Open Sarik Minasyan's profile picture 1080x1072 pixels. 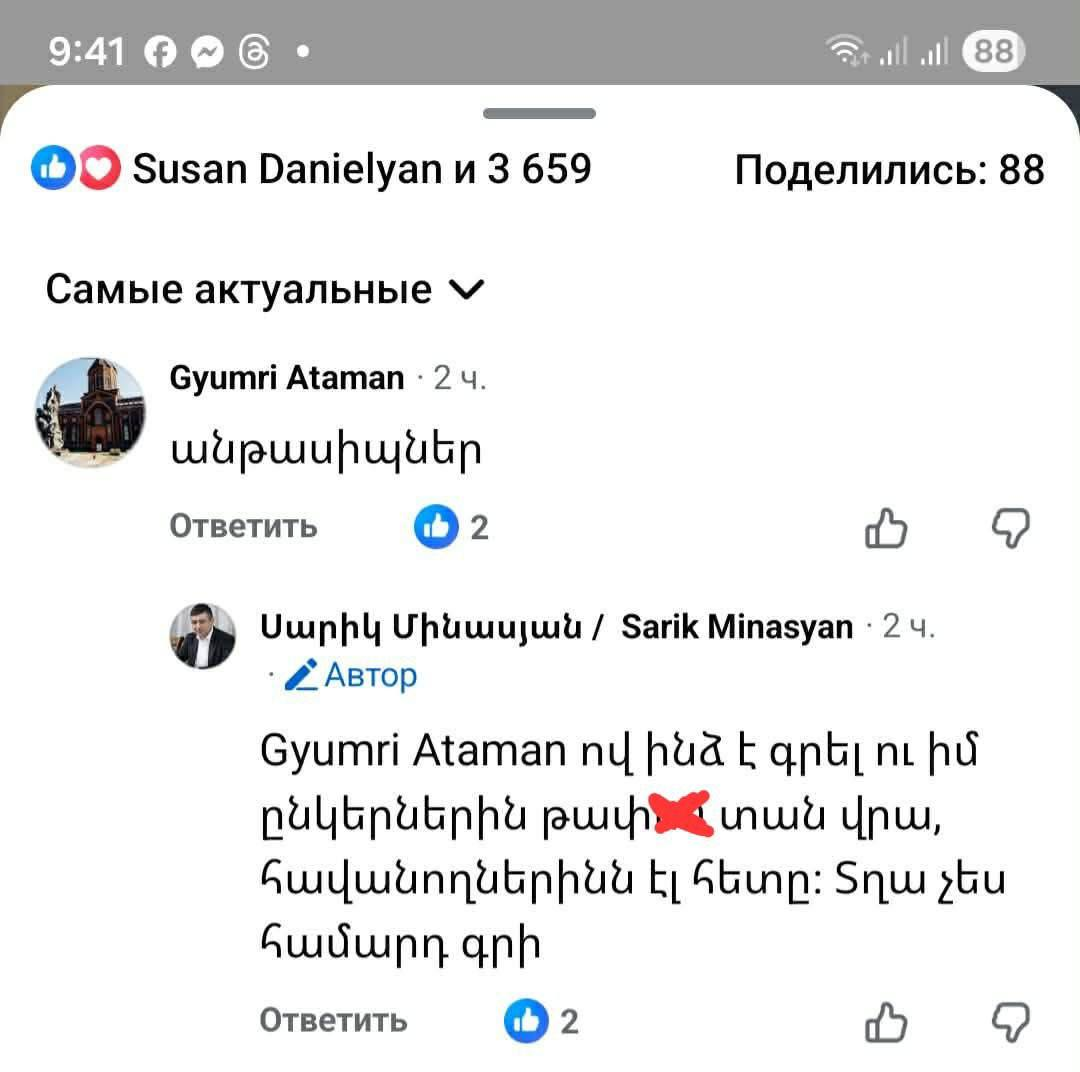202,637
